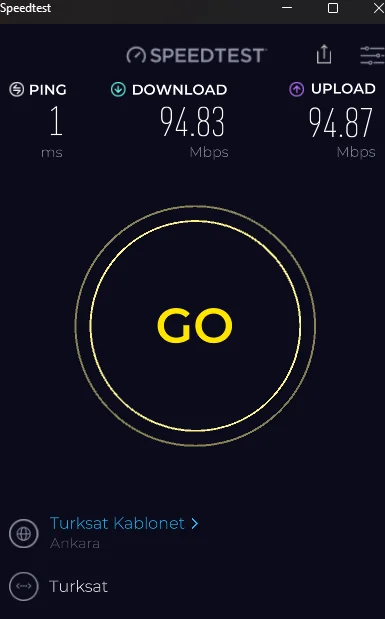The height and width of the screenshot is (619, 385).
Task: Close the Speedtest window
Action: pyautogui.click(x=378, y=8)
